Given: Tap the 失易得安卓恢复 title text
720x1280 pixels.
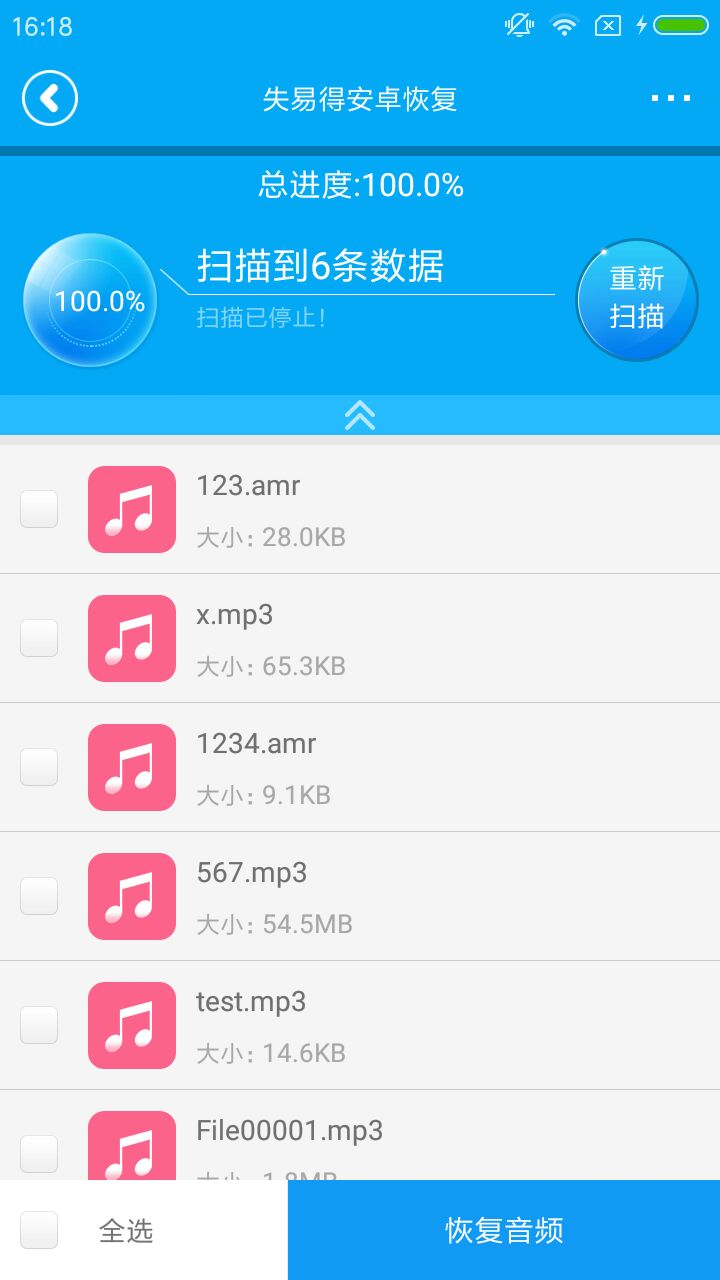Looking at the screenshot, I should click(x=360, y=98).
